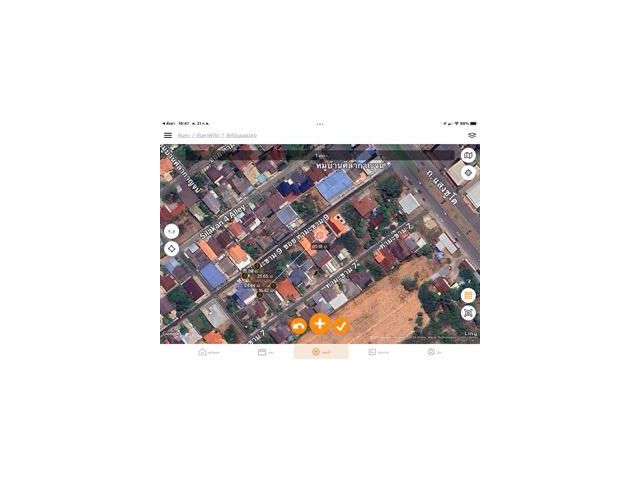Change the map type with the map icon
Viewport: 640px width, 480px height.
(x=468, y=156)
